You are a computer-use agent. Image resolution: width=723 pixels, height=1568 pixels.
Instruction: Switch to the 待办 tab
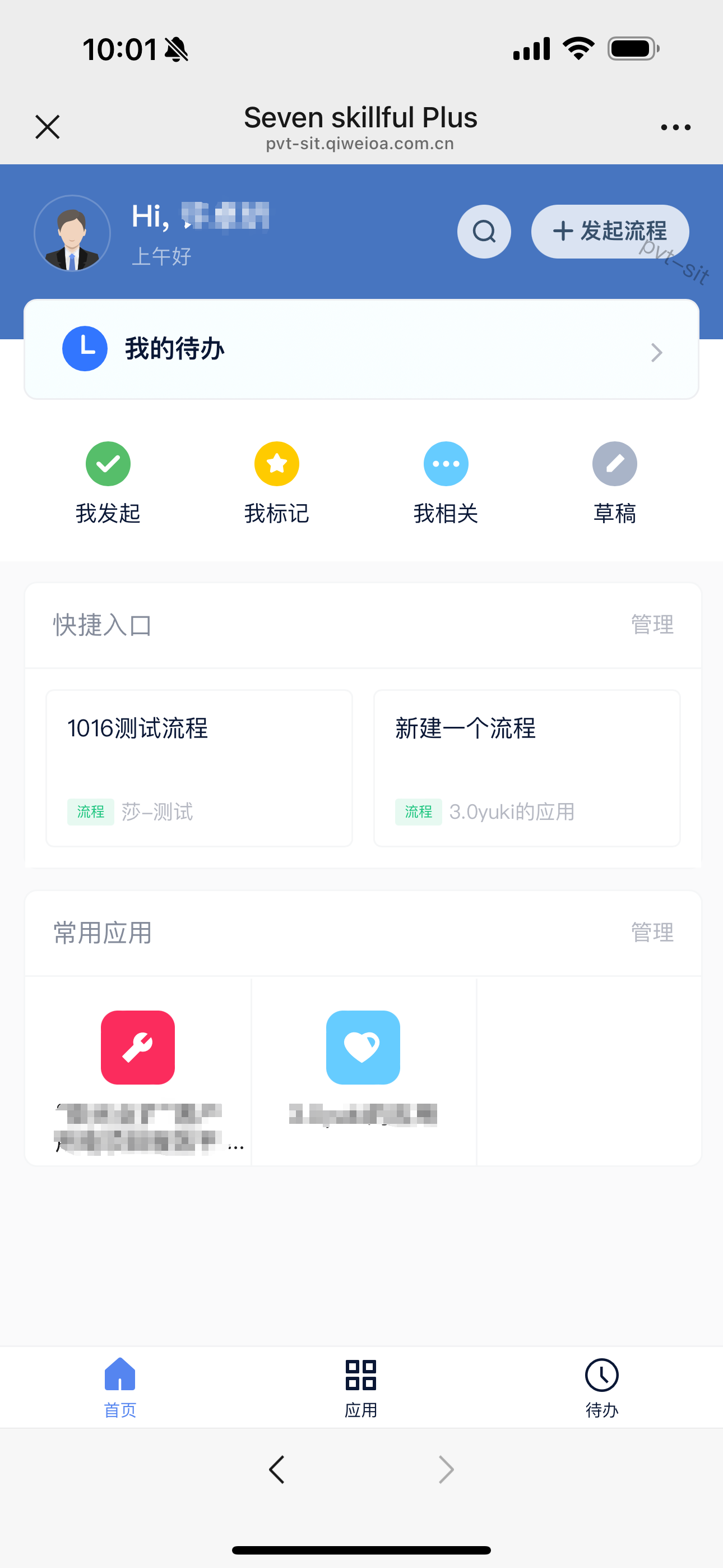(x=601, y=1387)
